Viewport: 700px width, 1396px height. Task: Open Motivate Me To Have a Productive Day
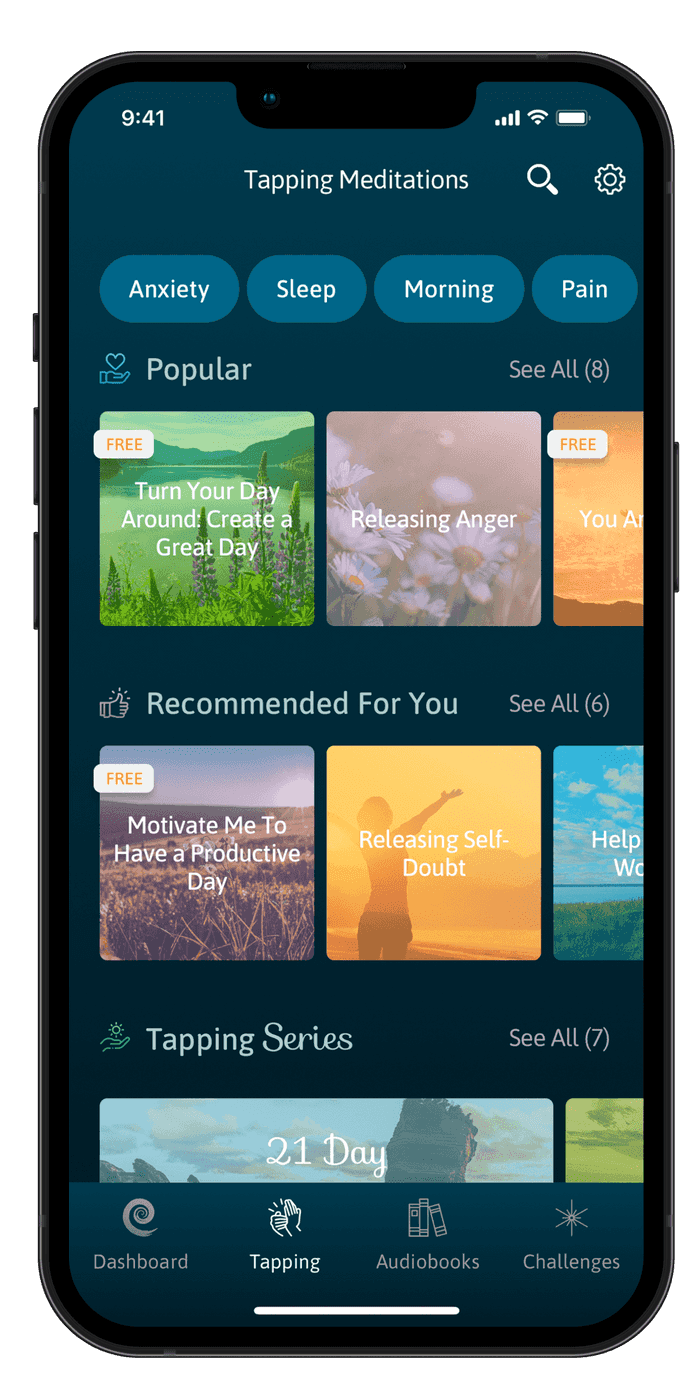[207, 853]
